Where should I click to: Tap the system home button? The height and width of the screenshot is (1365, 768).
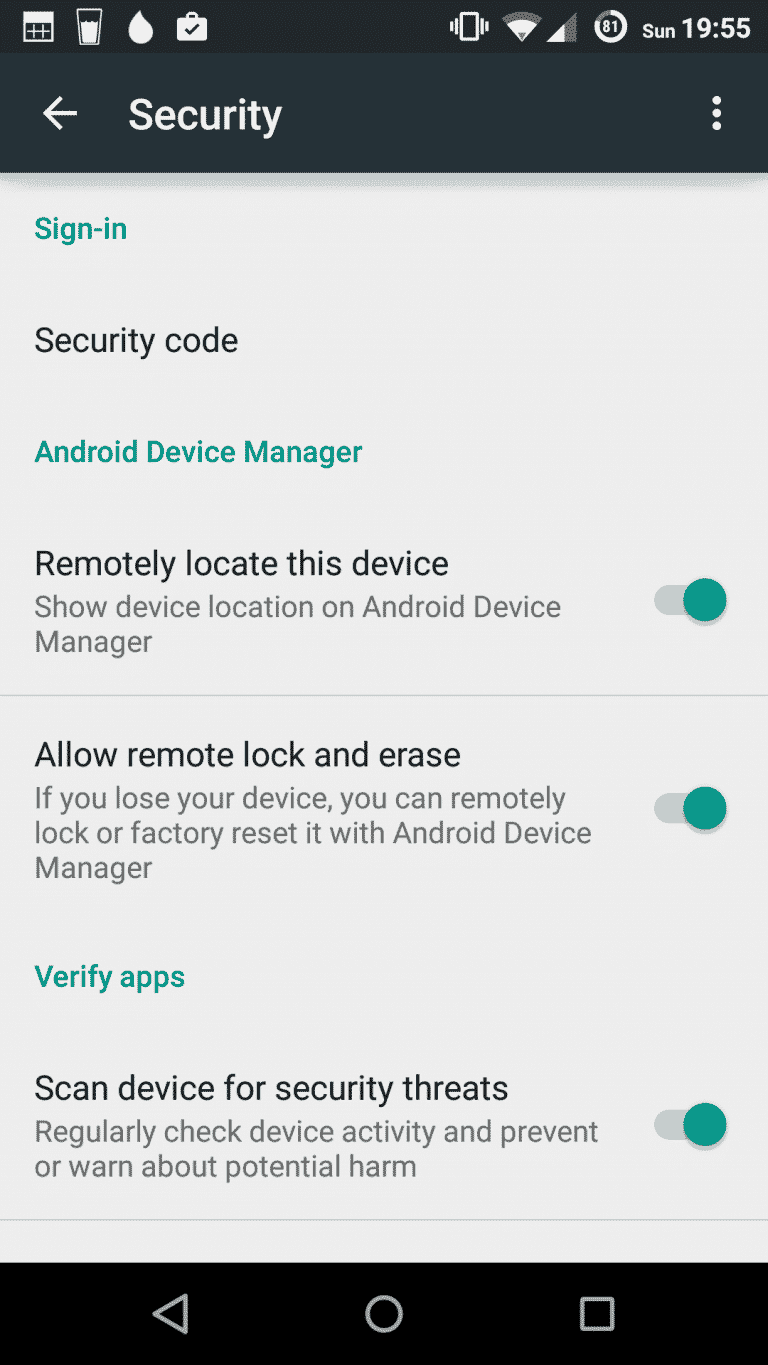[384, 1313]
